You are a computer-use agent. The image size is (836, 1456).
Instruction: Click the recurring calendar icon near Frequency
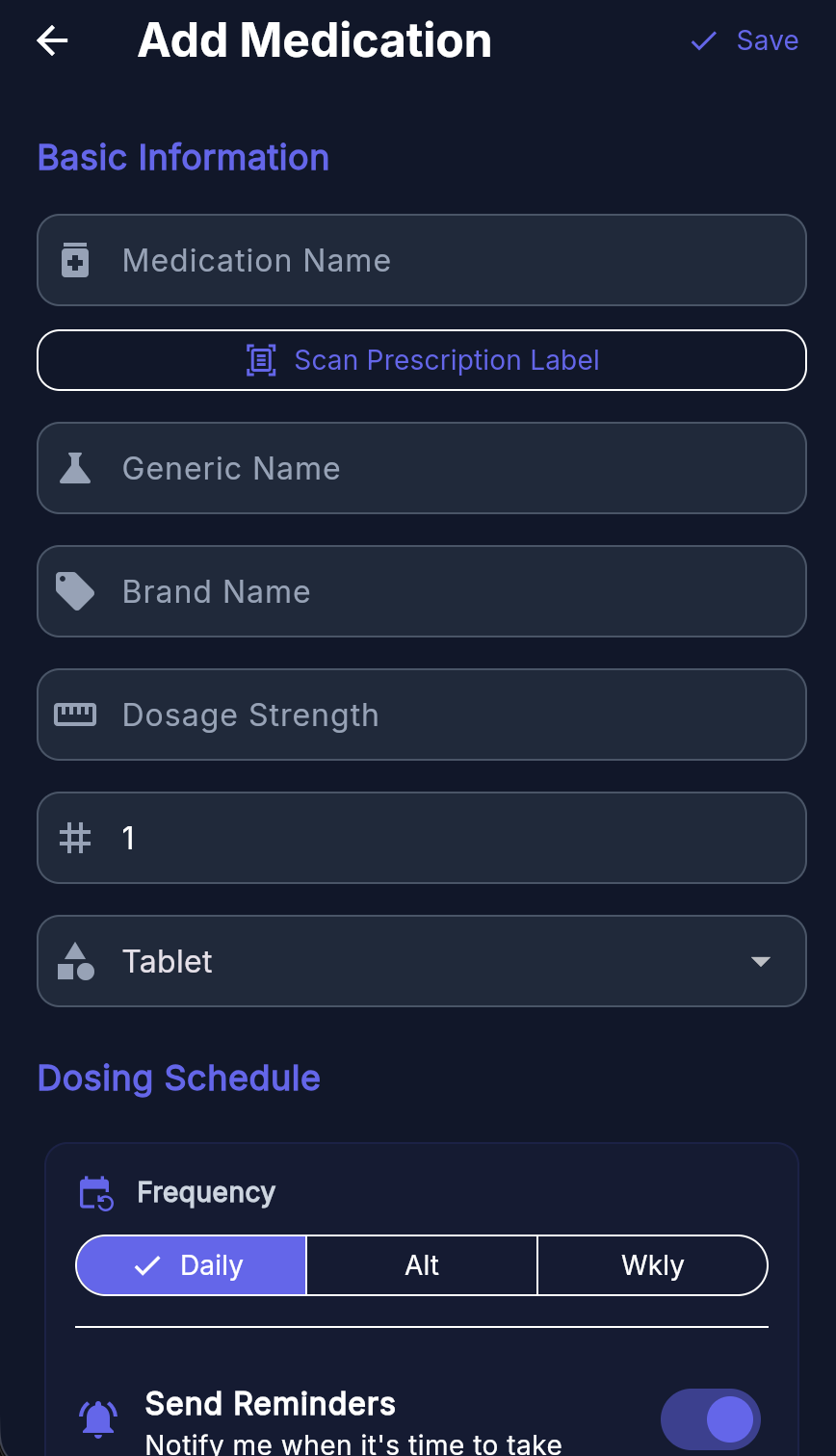tap(95, 1192)
